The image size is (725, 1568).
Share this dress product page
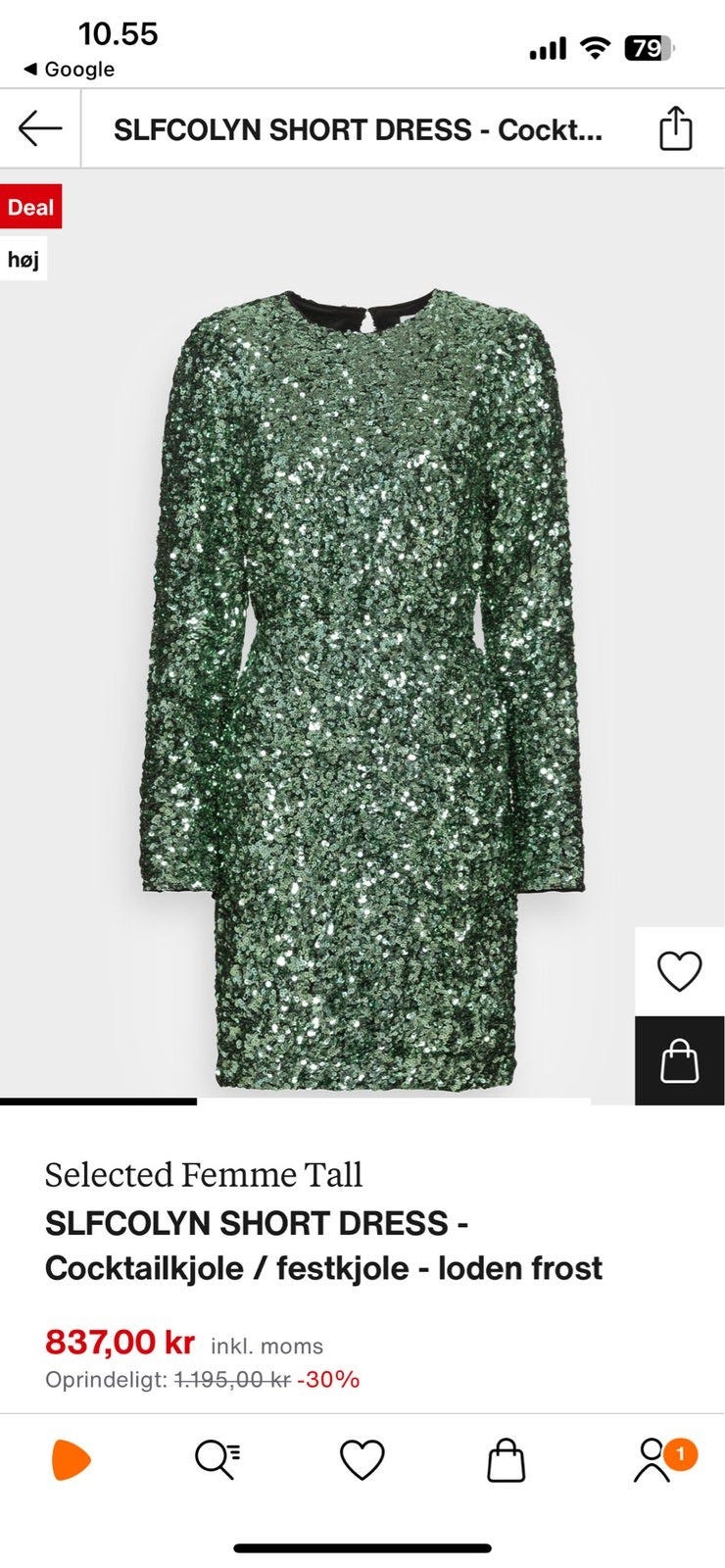[x=675, y=128]
